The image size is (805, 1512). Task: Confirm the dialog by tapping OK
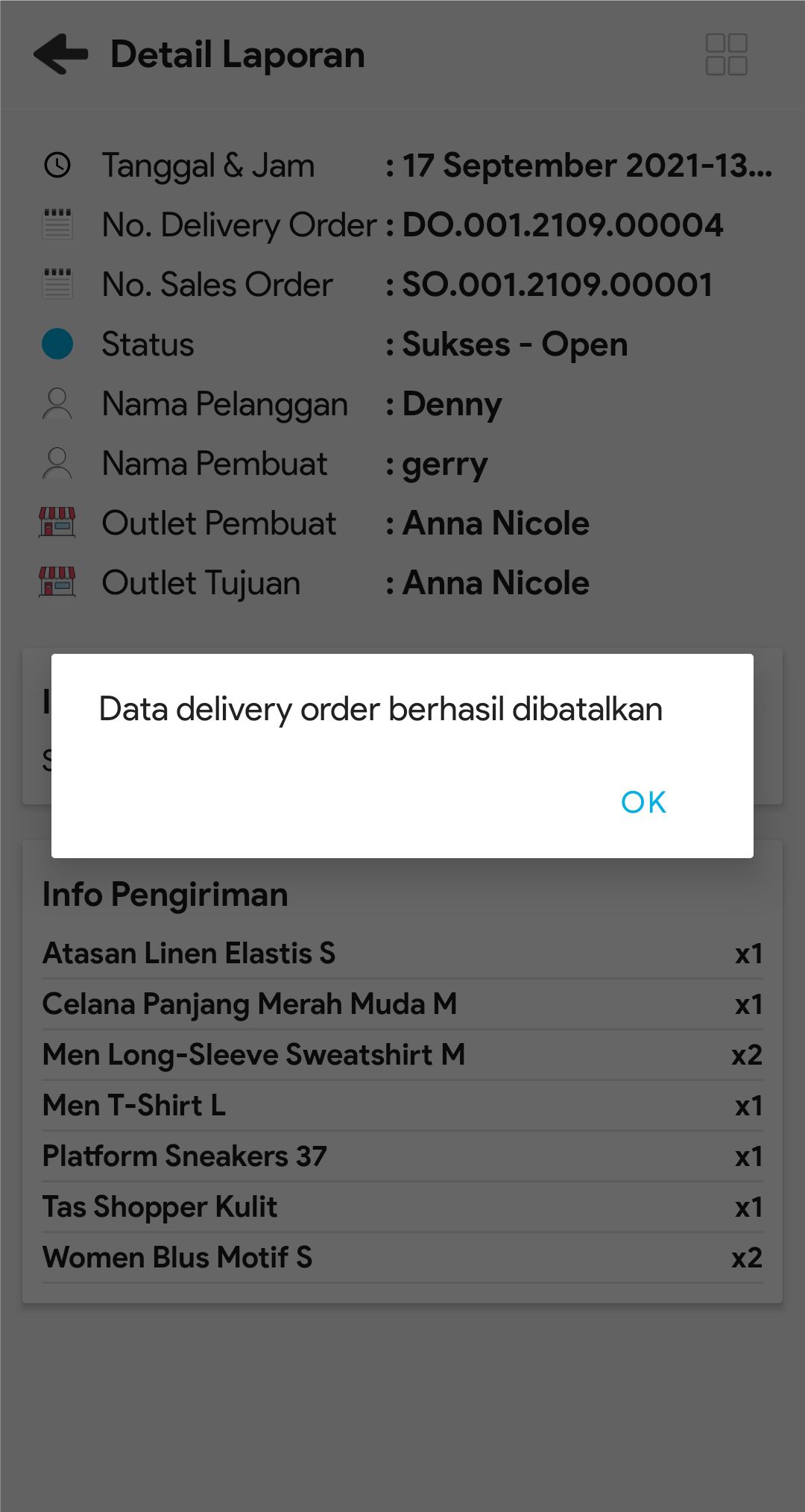tap(643, 802)
